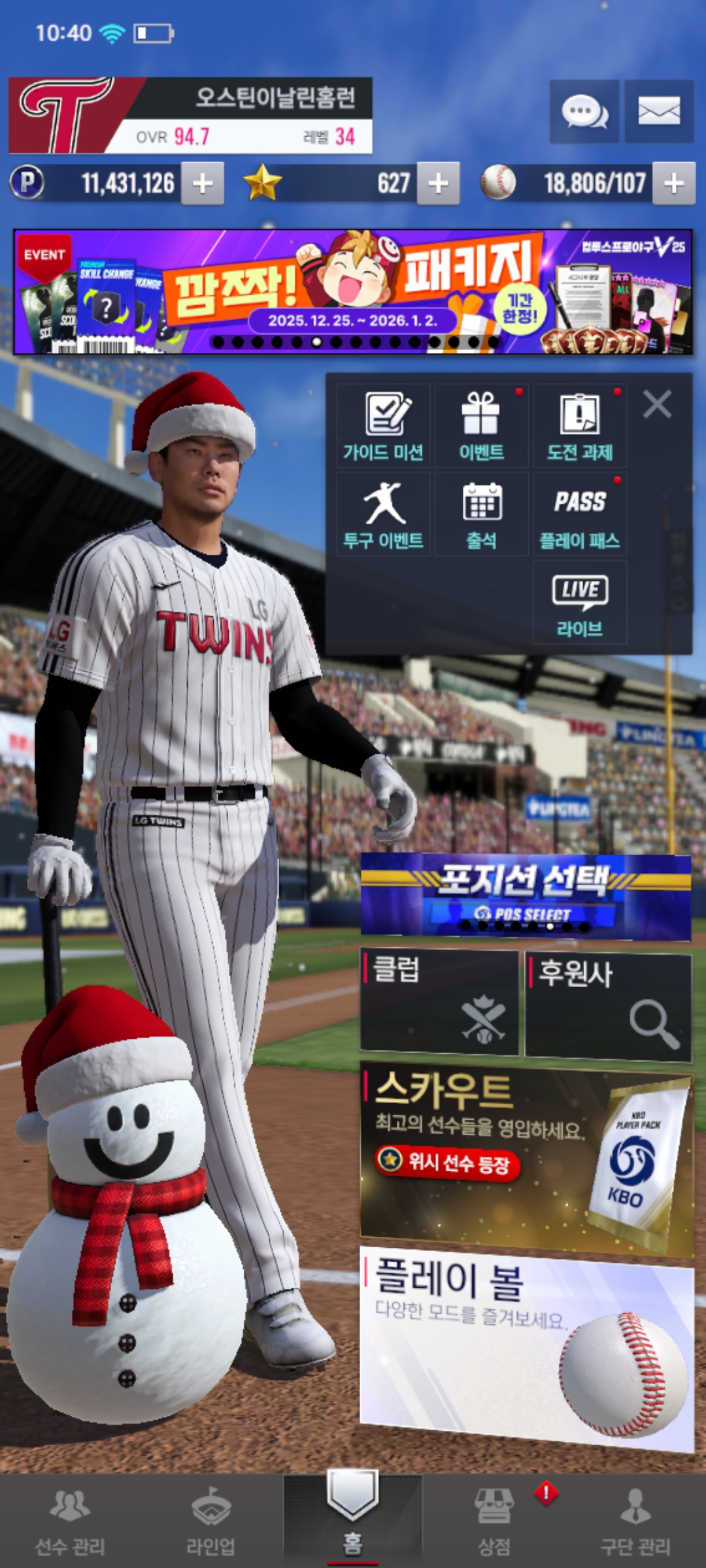Open the 깜짝 패키지 event banner
This screenshot has width=706, height=1568.
[353, 292]
